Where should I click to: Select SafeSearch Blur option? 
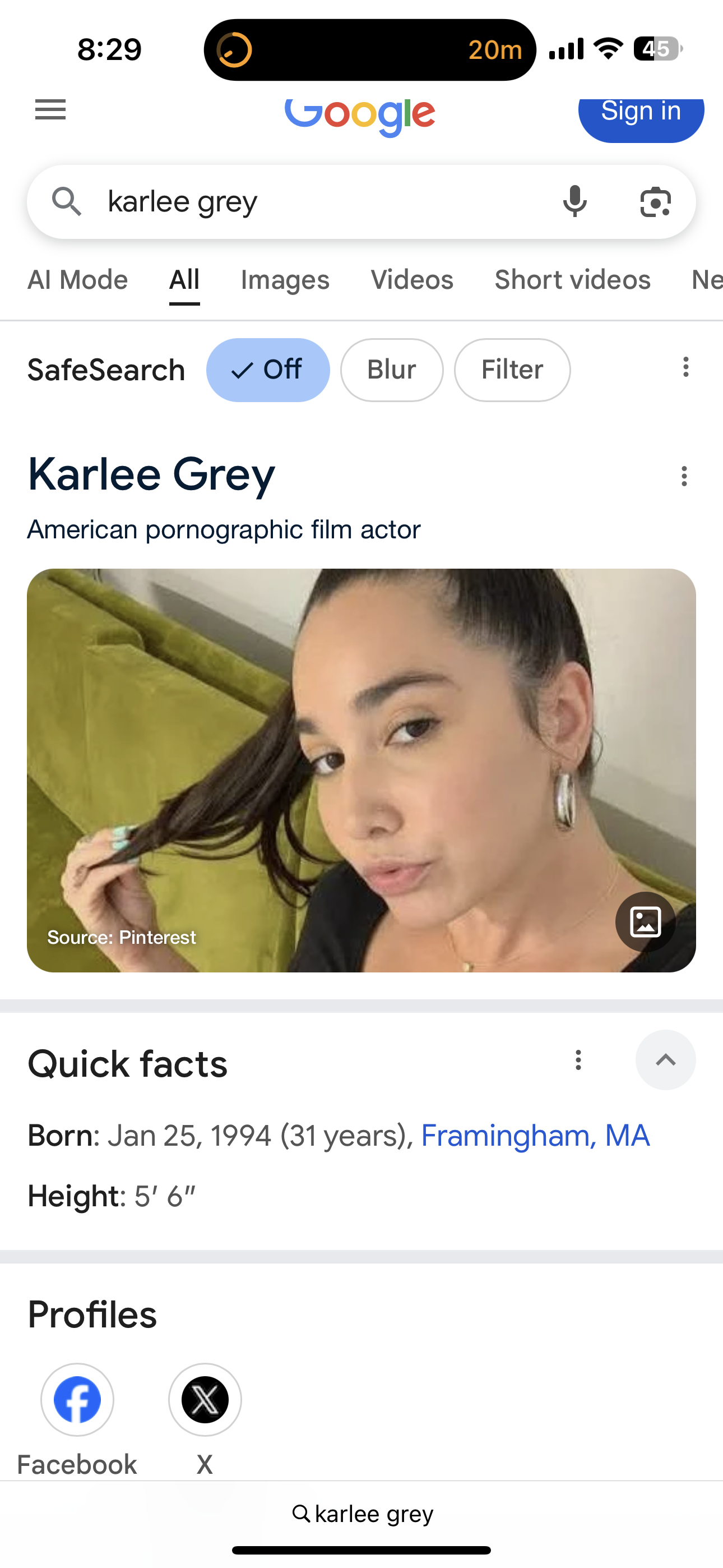click(x=391, y=370)
